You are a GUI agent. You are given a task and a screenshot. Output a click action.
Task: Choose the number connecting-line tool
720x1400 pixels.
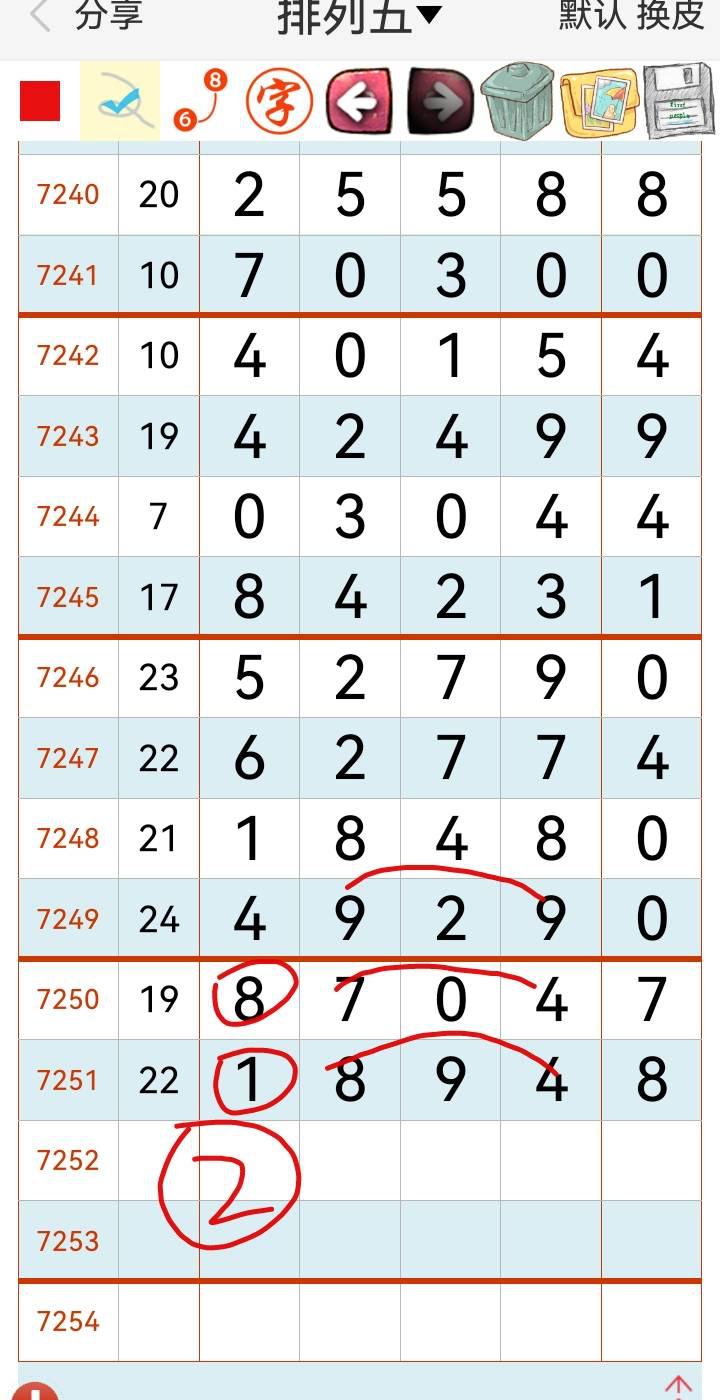tap(199, 101)
